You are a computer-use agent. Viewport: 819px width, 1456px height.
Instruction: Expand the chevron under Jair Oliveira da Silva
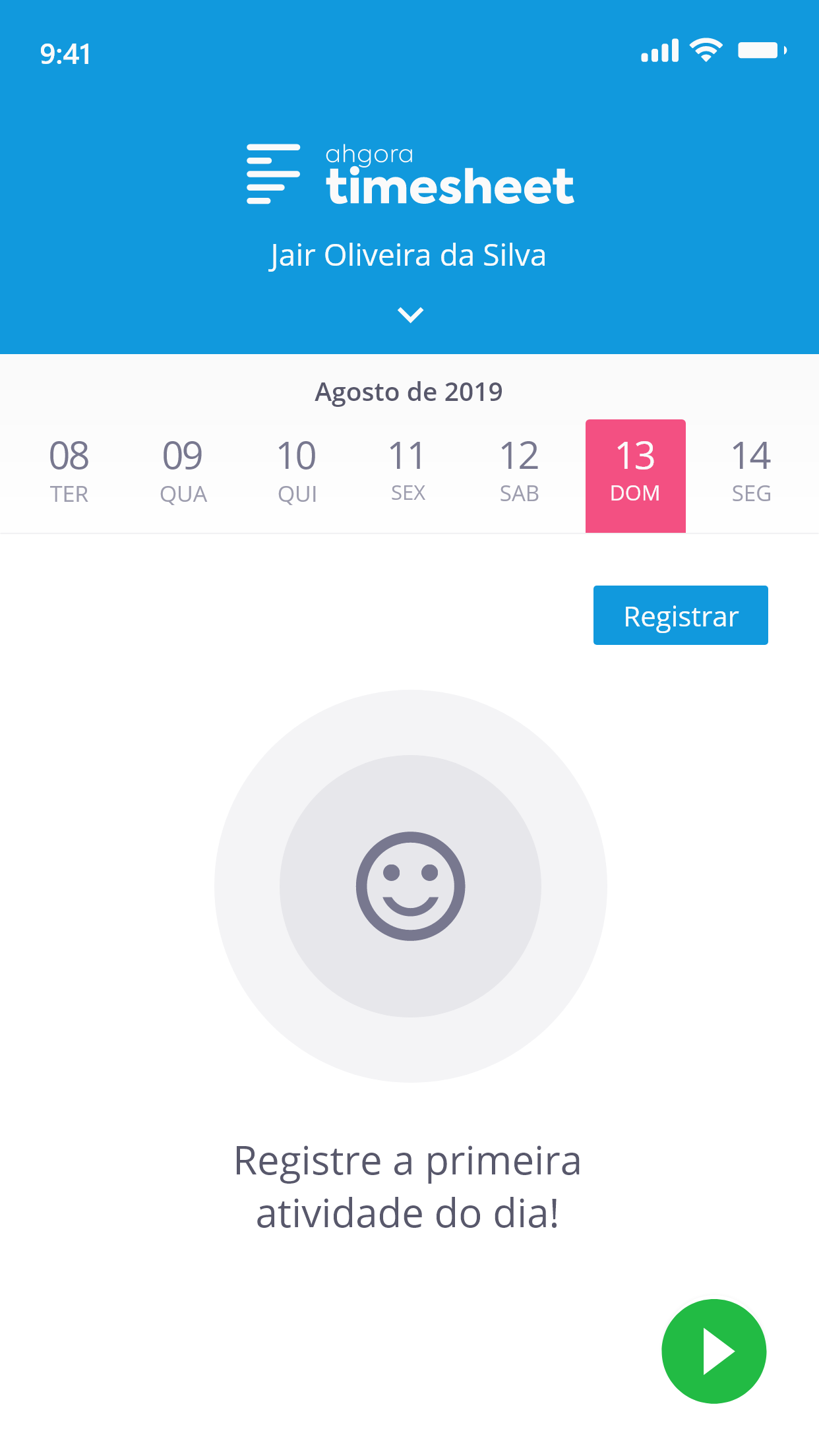click(x=410, y=315)
